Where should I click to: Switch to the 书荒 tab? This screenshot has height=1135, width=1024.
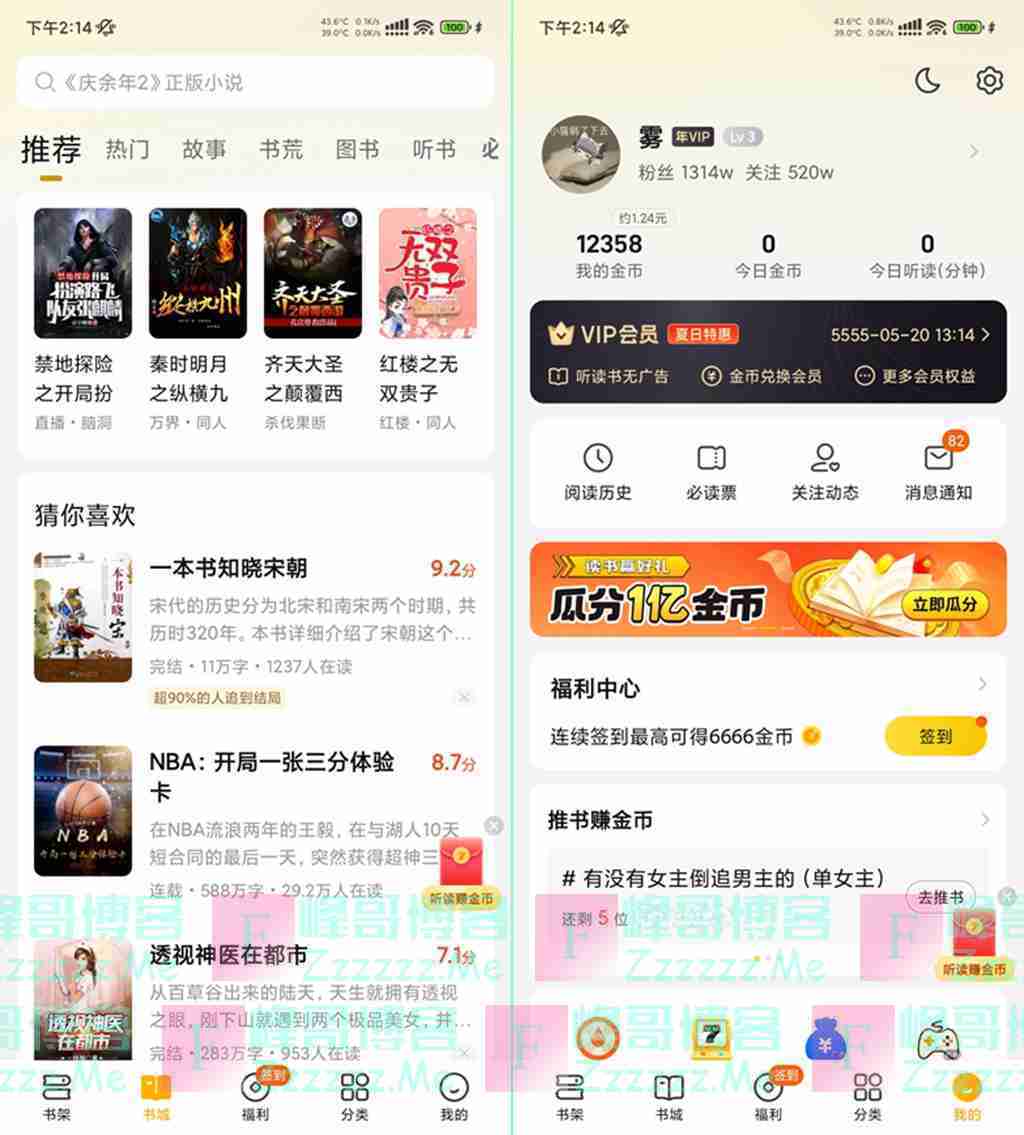point(281,150)
